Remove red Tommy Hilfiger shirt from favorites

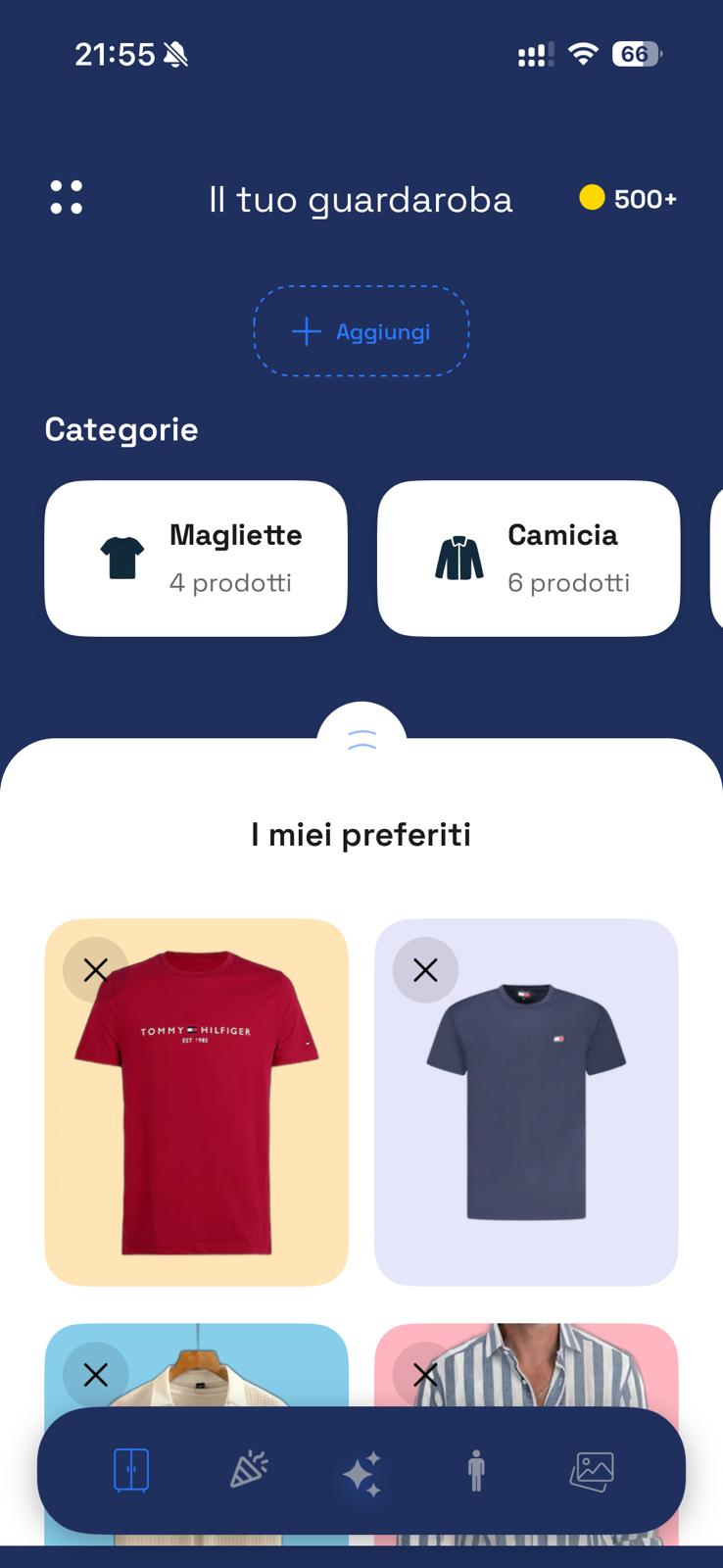coord(96,970)
